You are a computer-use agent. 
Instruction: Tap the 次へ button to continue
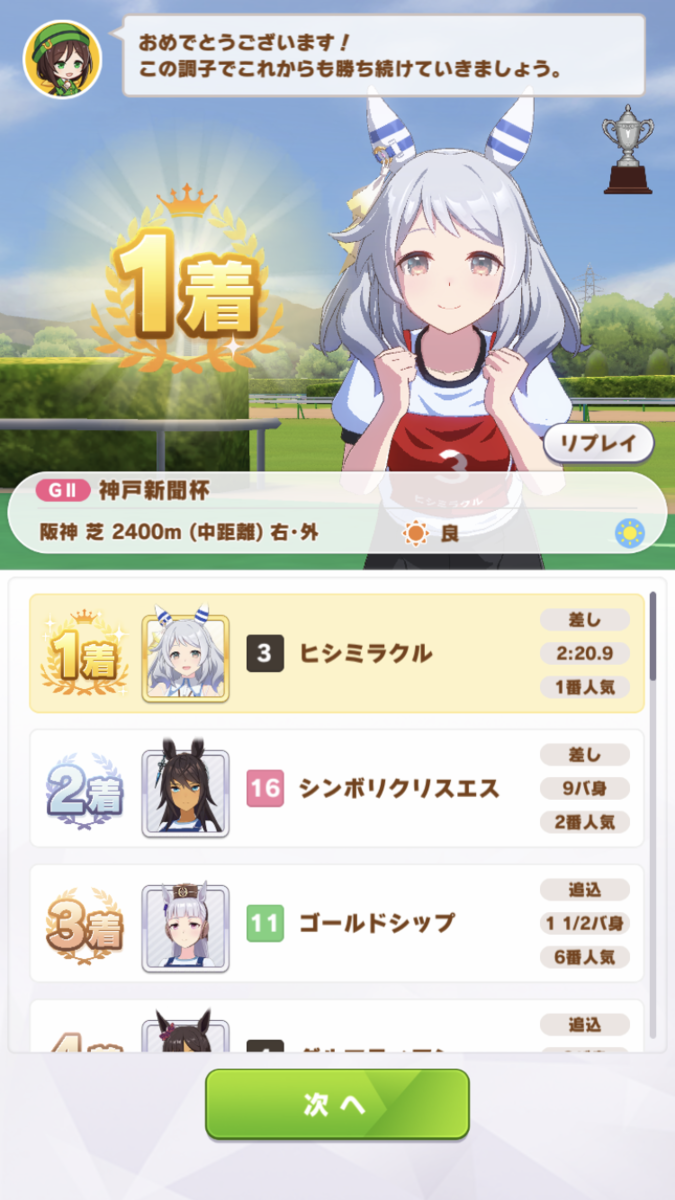click(337, 1104)
